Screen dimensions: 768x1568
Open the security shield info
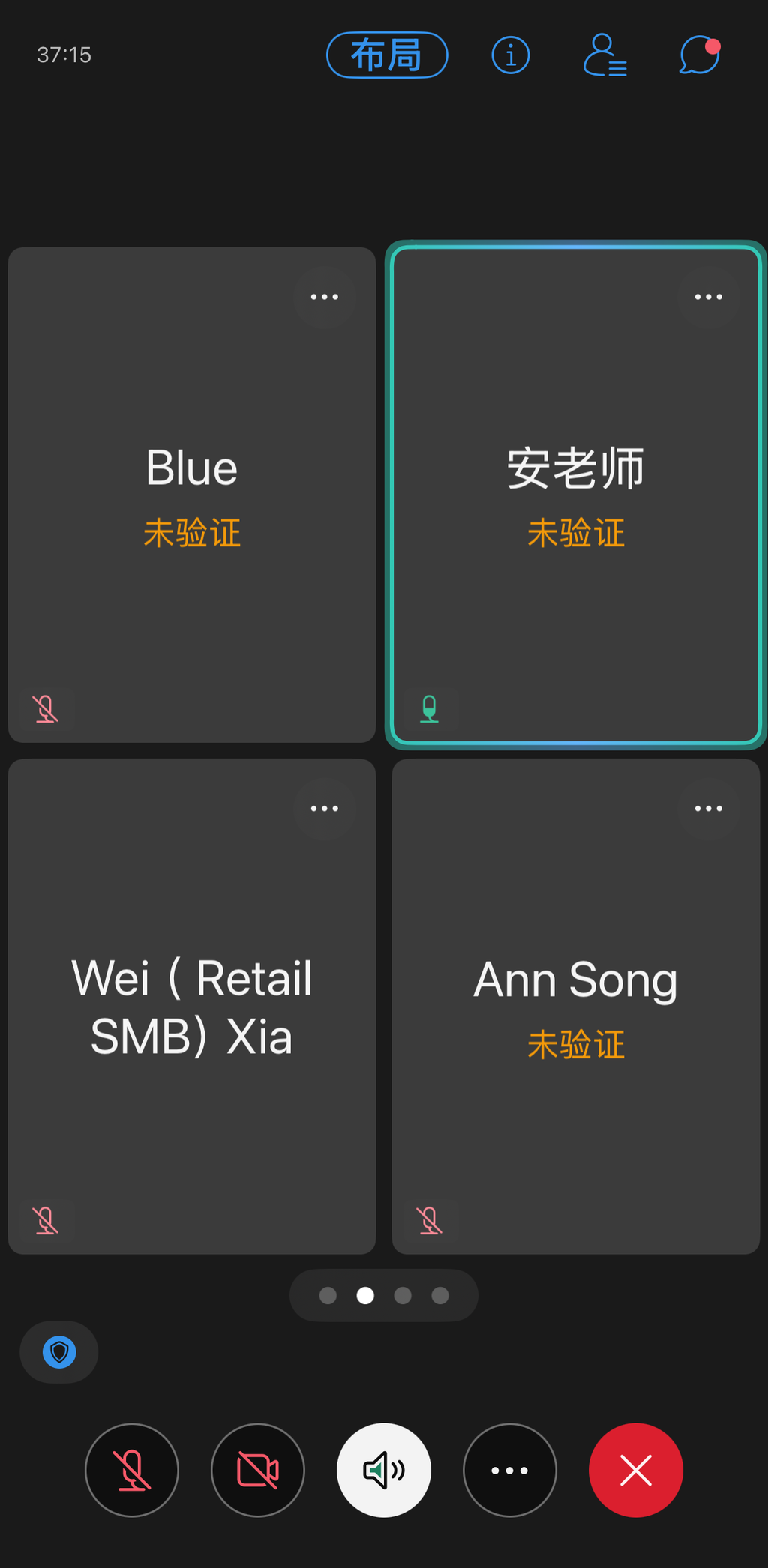pos(59,1352)
